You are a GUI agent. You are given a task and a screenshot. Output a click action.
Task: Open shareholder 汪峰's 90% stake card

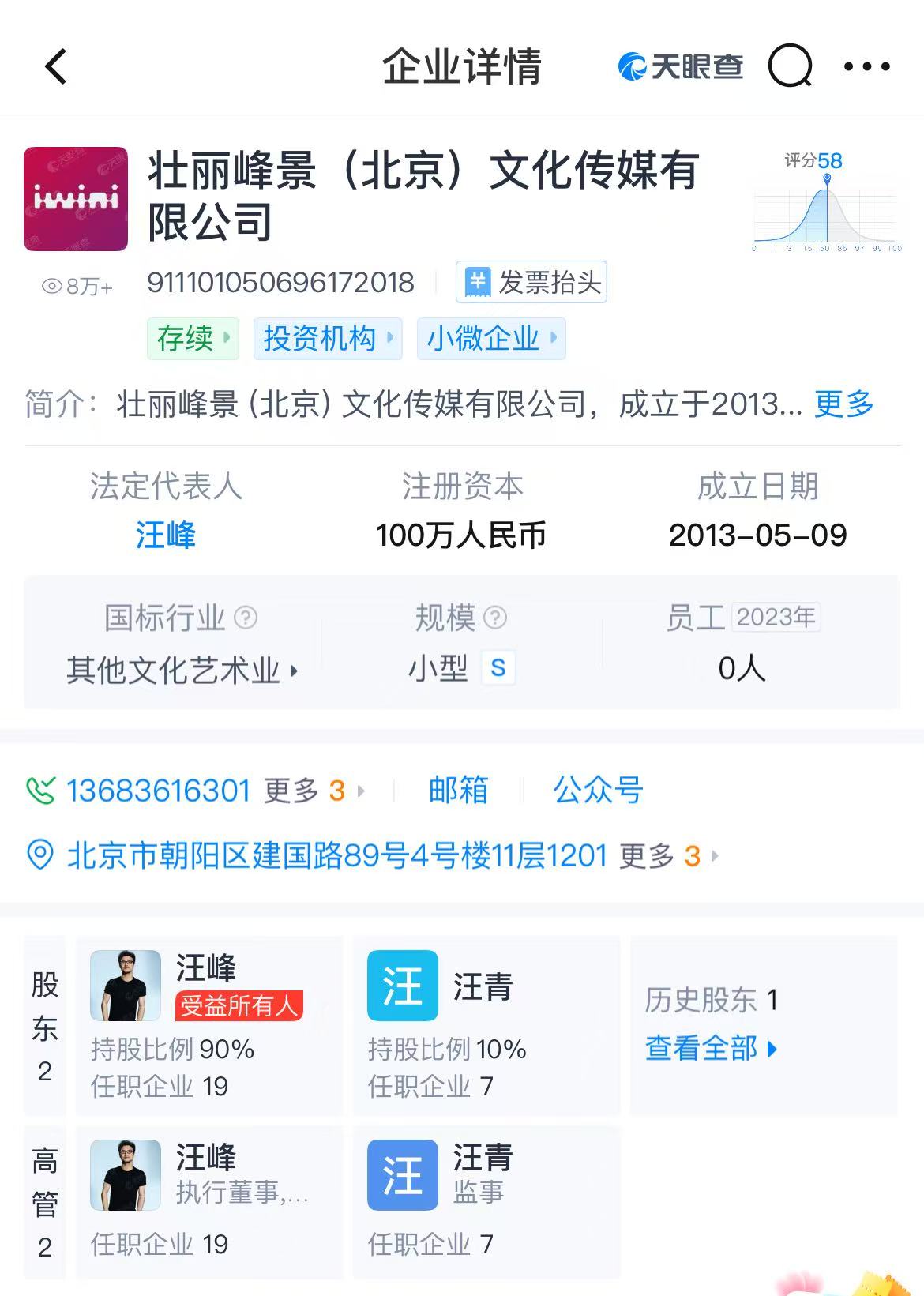click(x=209, y=1025)
